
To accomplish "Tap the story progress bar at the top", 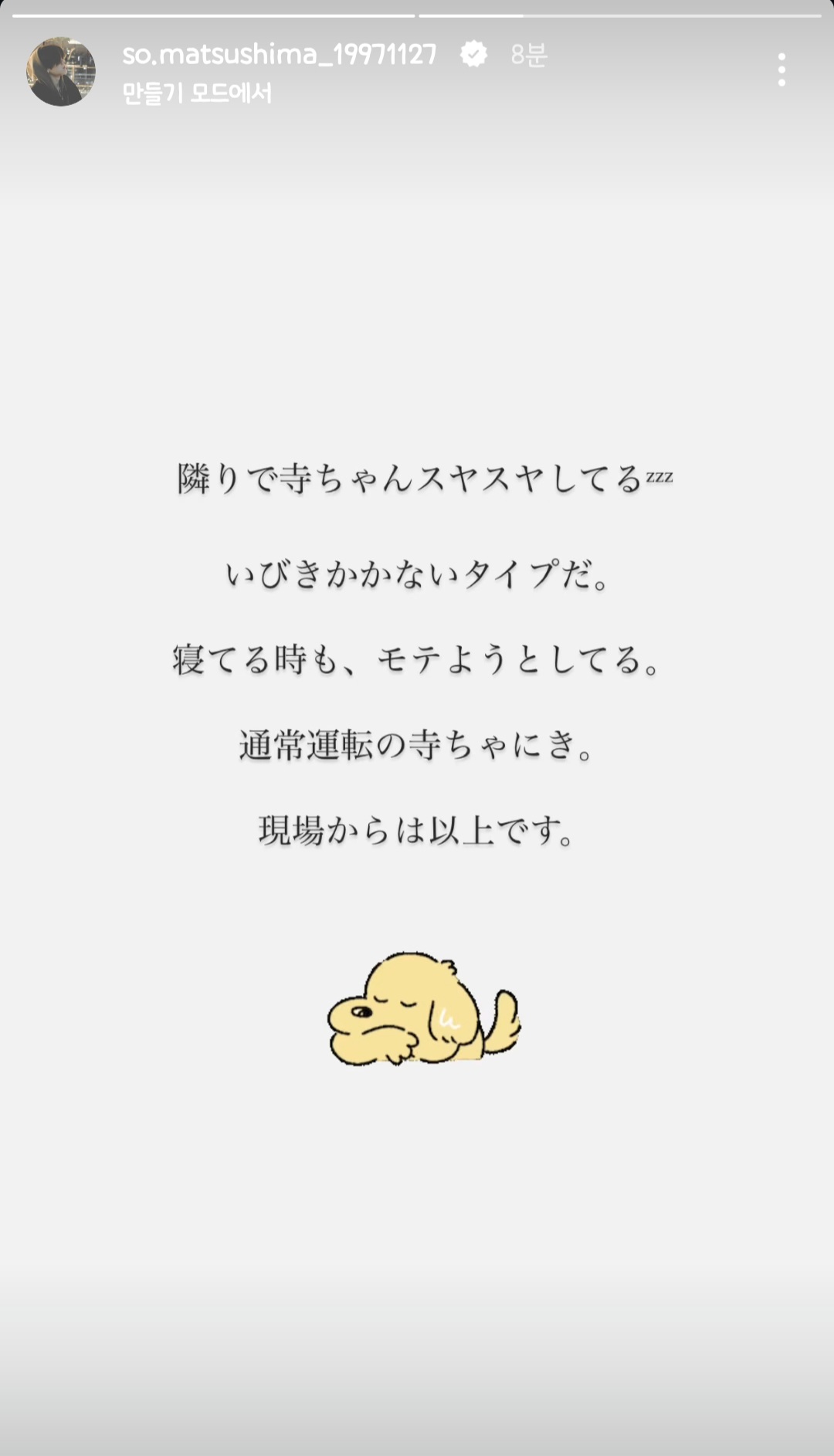I will click(417, 11).
